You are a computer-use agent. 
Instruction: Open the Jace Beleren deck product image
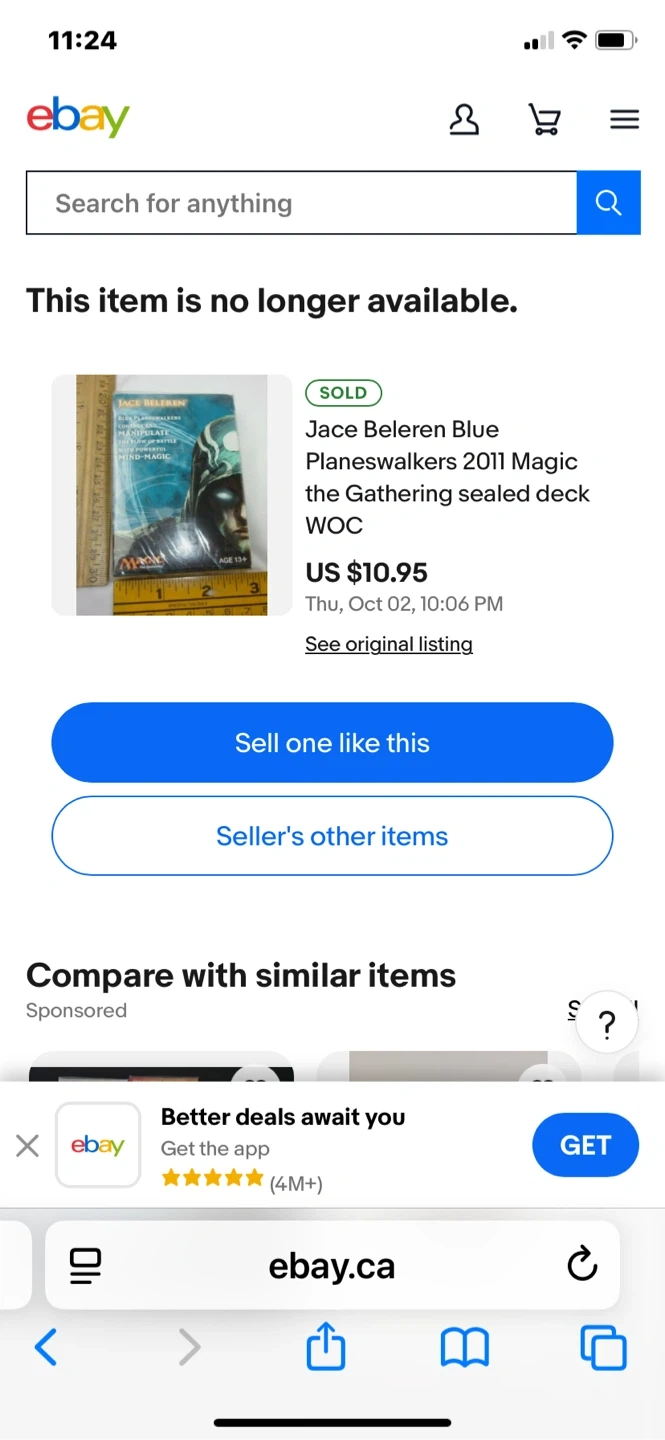172,495
